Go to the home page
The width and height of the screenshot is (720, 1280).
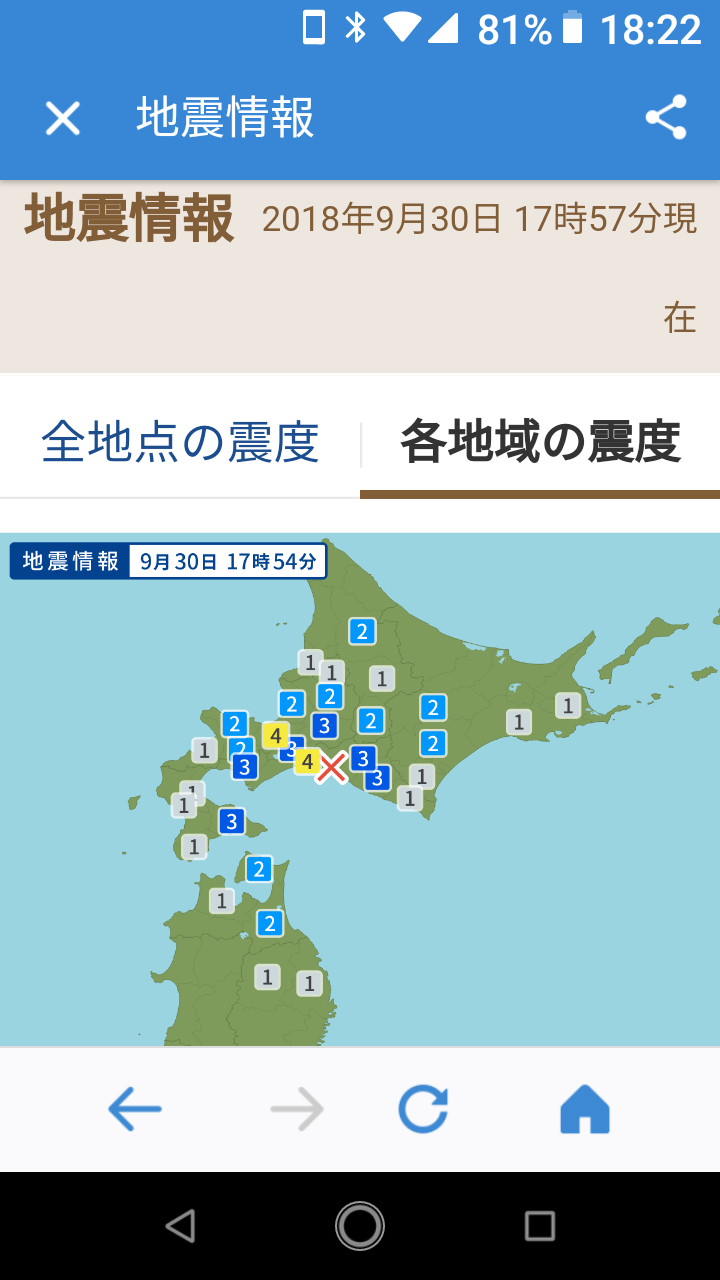(585, 1109)
